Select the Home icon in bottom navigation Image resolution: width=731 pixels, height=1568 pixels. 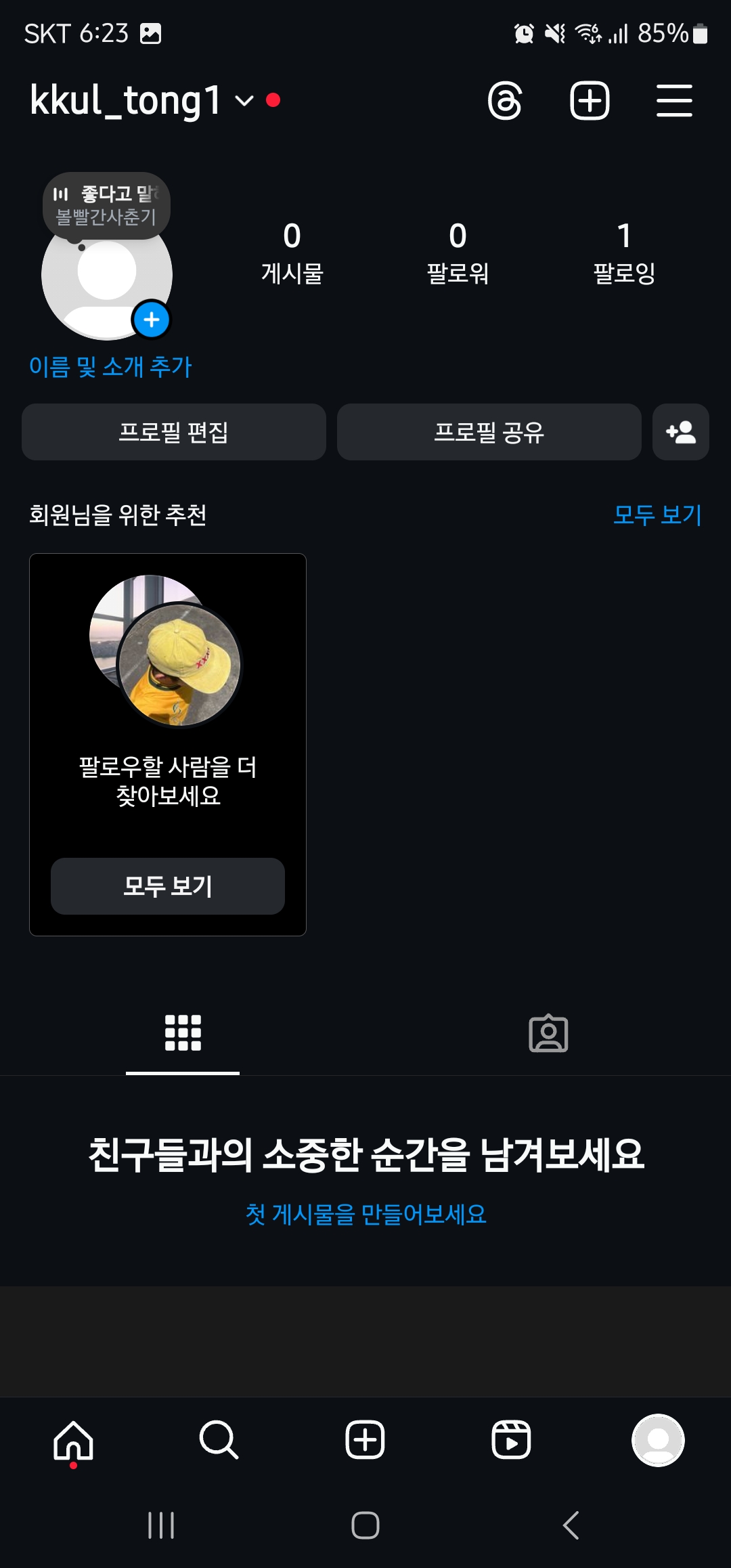click(72, 1441)
